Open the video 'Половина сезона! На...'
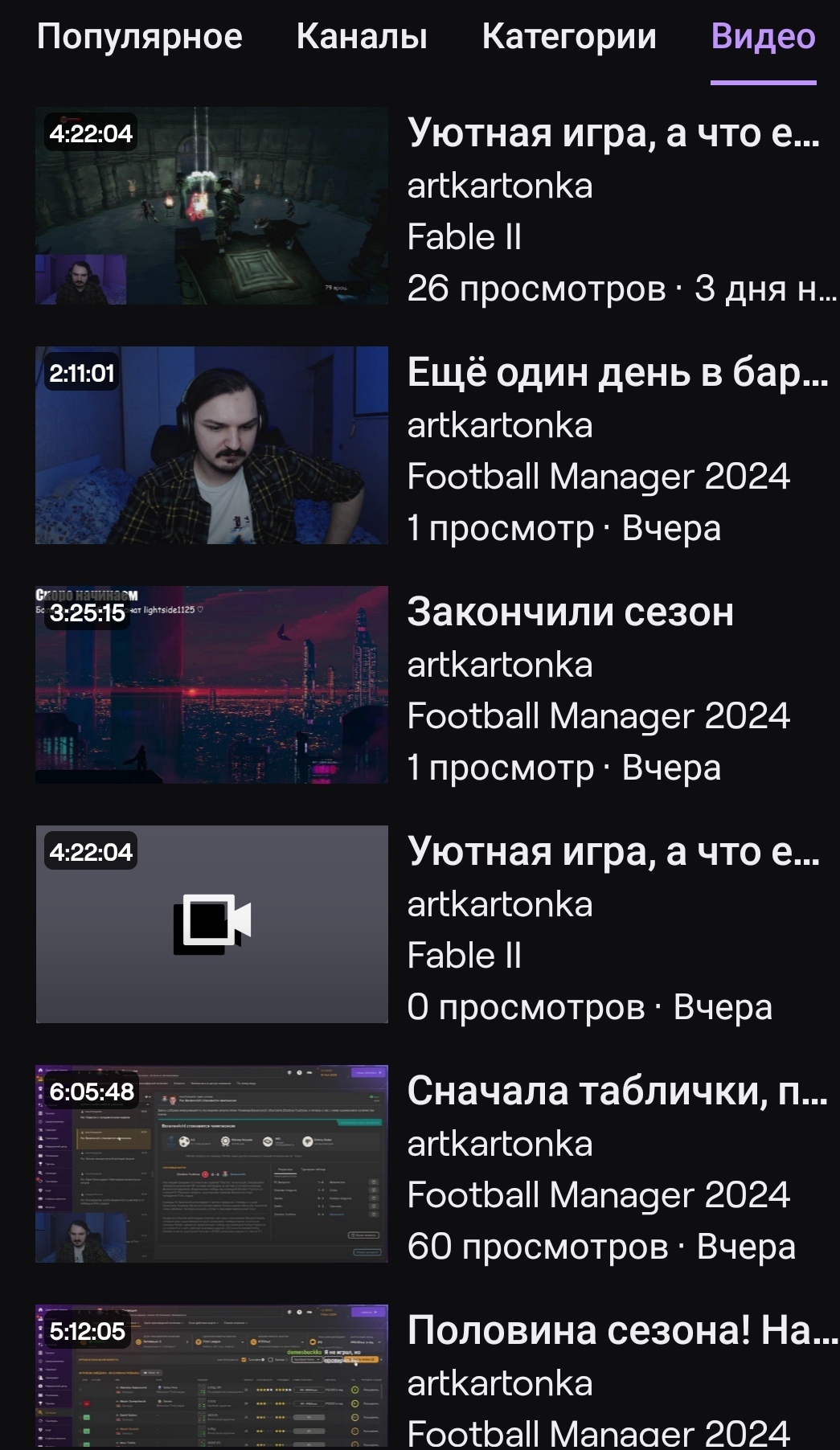The height and width of the screenshot is (1450, 840). coord(211,1376)
